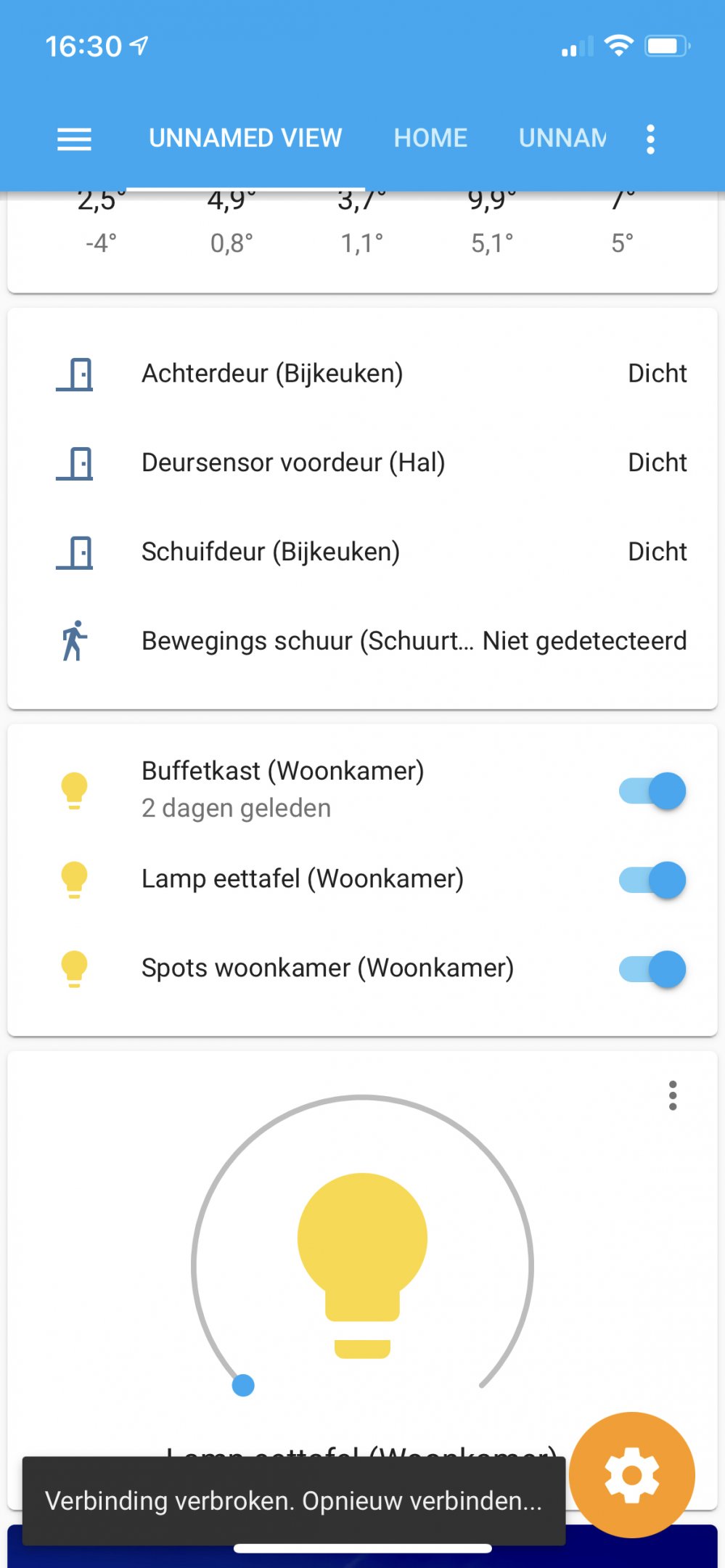Select the UNNAMED VIEW tab

pyautogui.click(x=245, y=138)
